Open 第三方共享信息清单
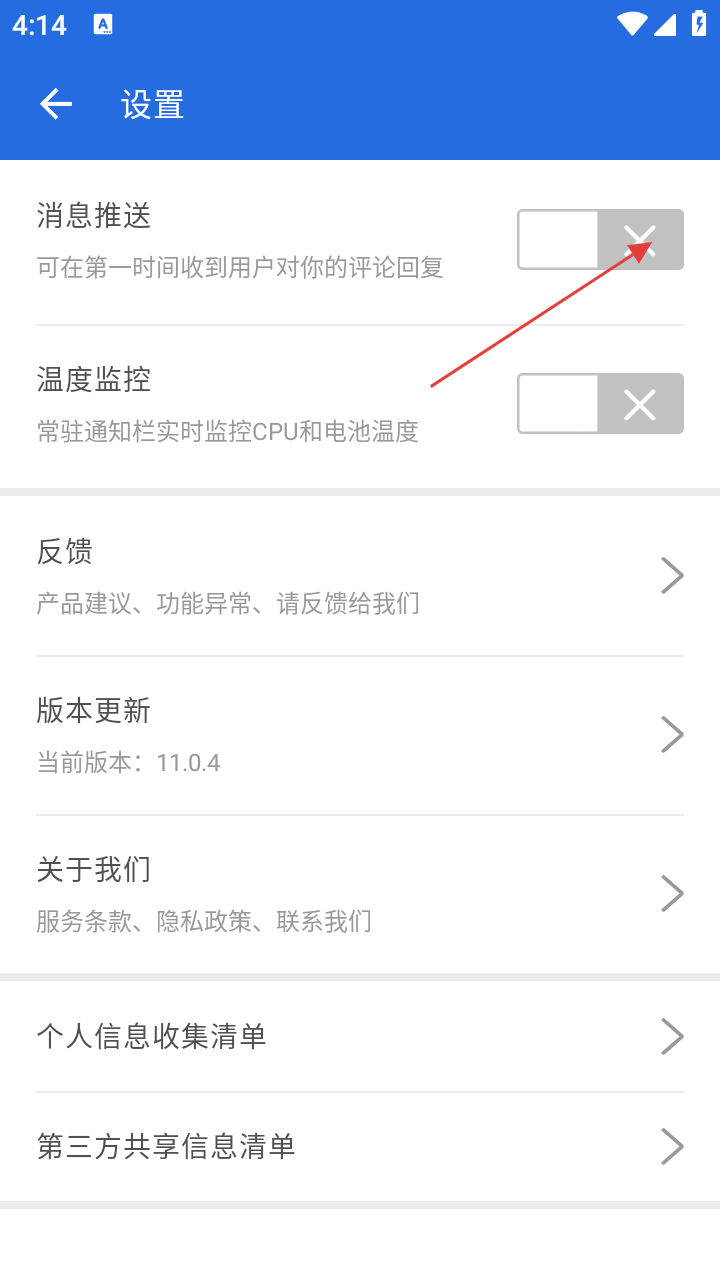The width and height of the screenshot is (720, 1280). click(x=360, y=1146)
